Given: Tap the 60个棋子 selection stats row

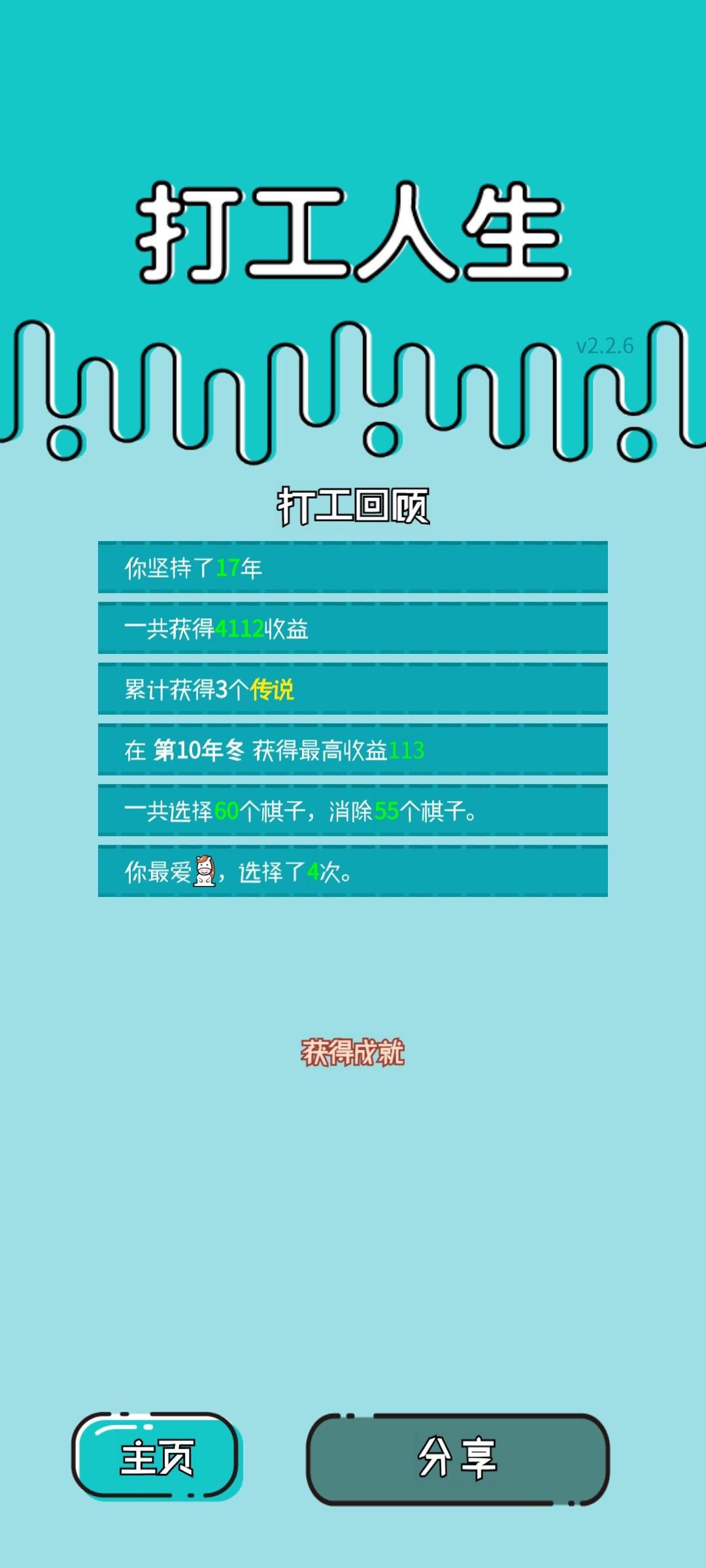Looking at the screenshot, I should 353,810.
